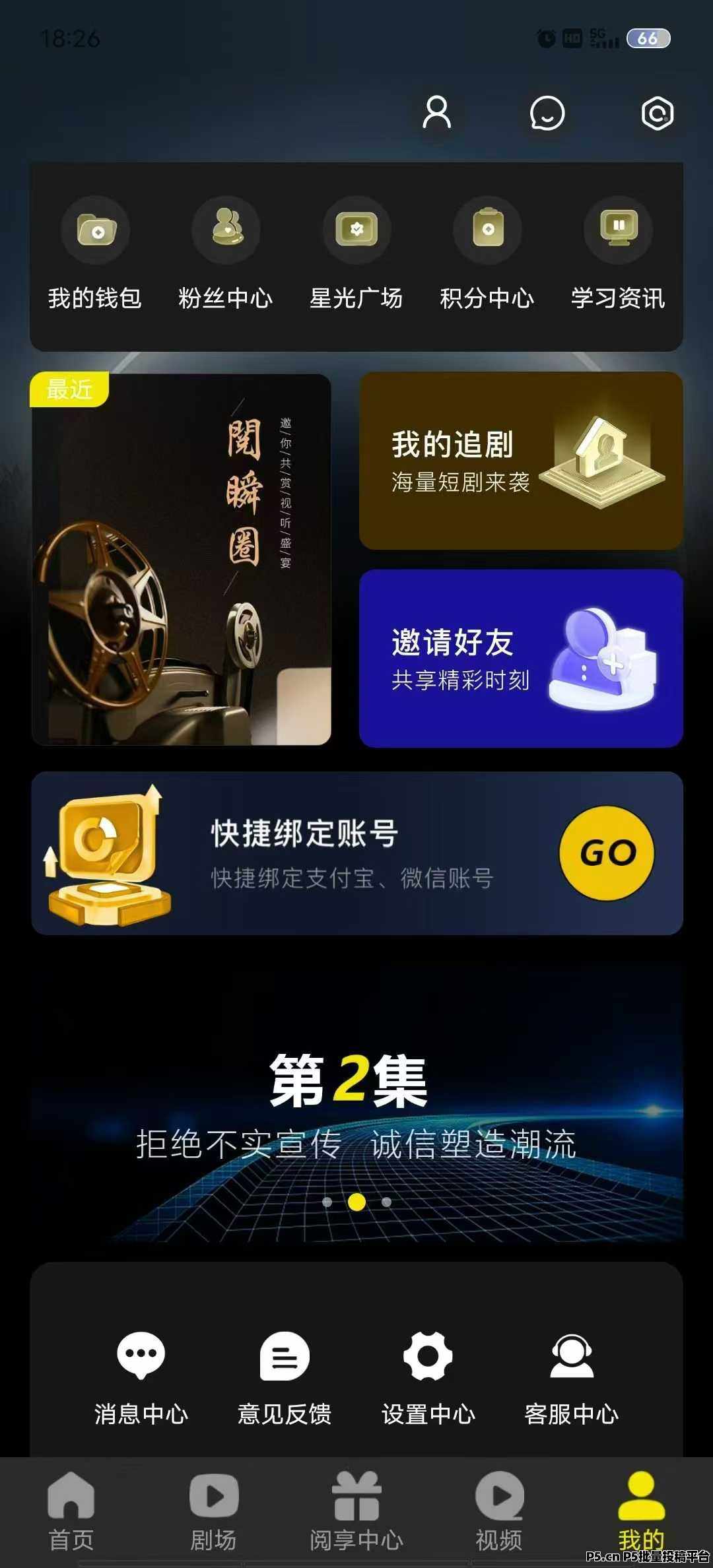Open 我的追剧 card
The image size is (713, 1568).
click(521, 461)
